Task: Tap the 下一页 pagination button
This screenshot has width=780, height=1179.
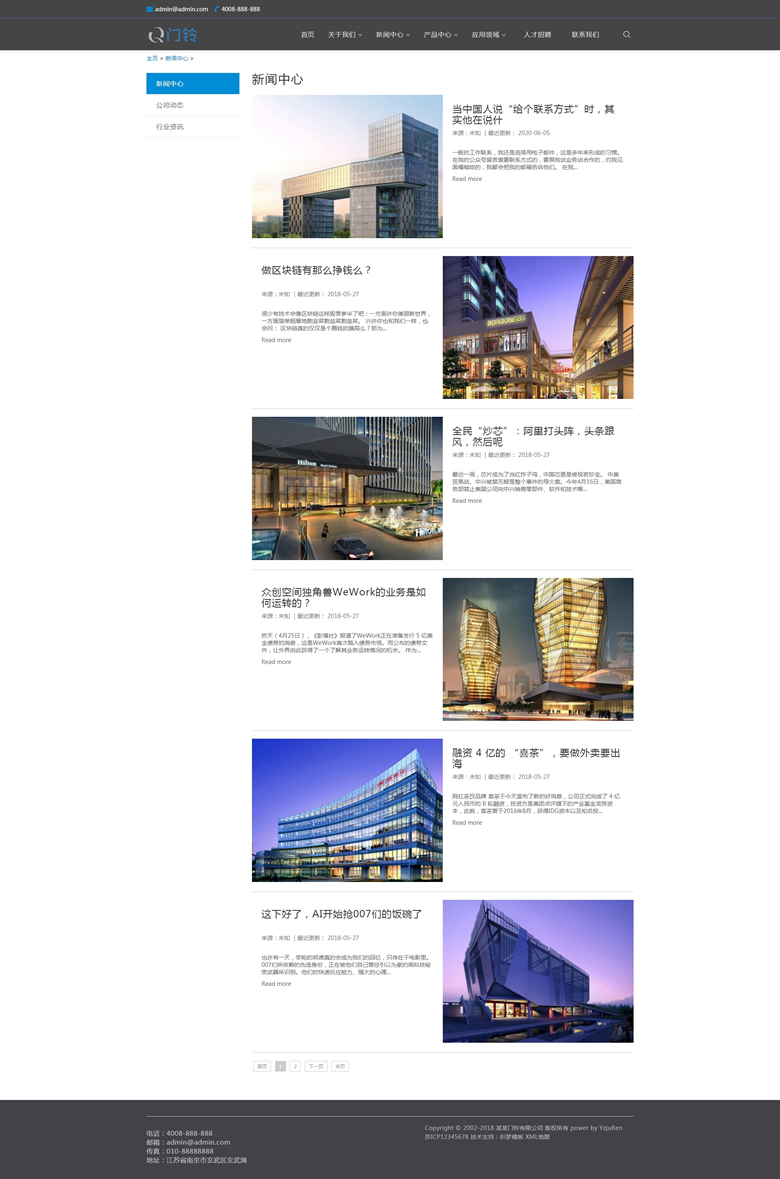Action: 316,1067
